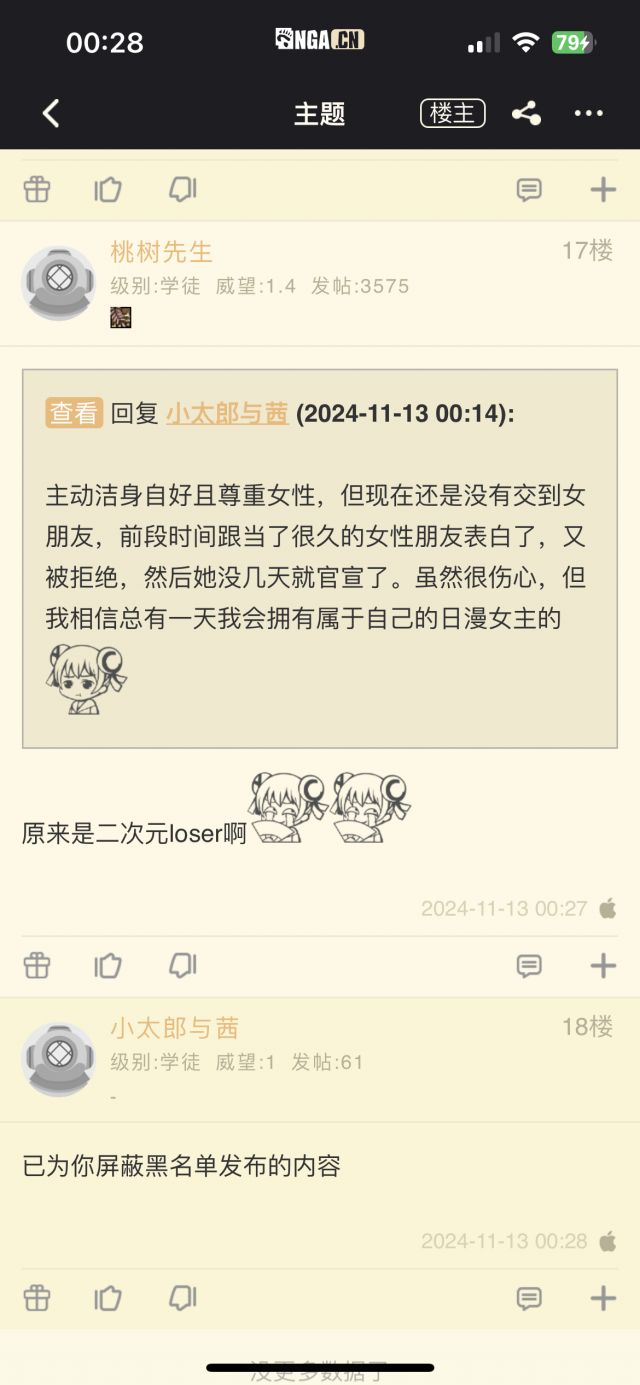The image size is (640, 1385).
Task: Dislike the 18楼 post by 小太郎与茜
Action: (x=182, y=1298)
